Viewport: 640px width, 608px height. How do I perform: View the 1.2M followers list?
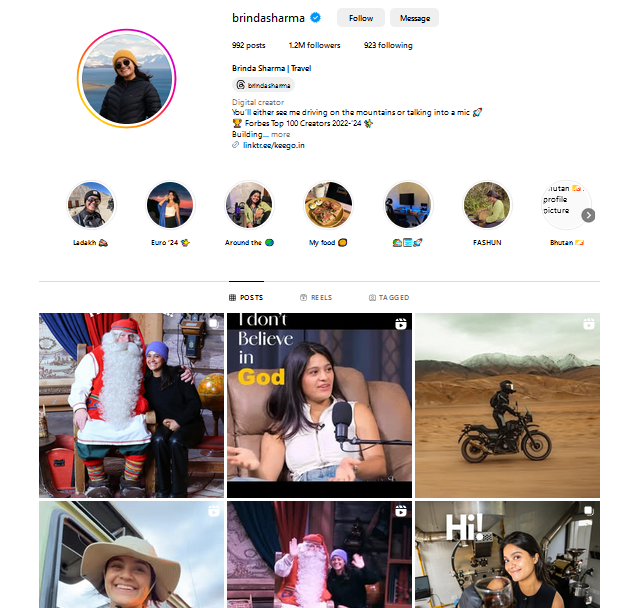(x=314, y=45)
